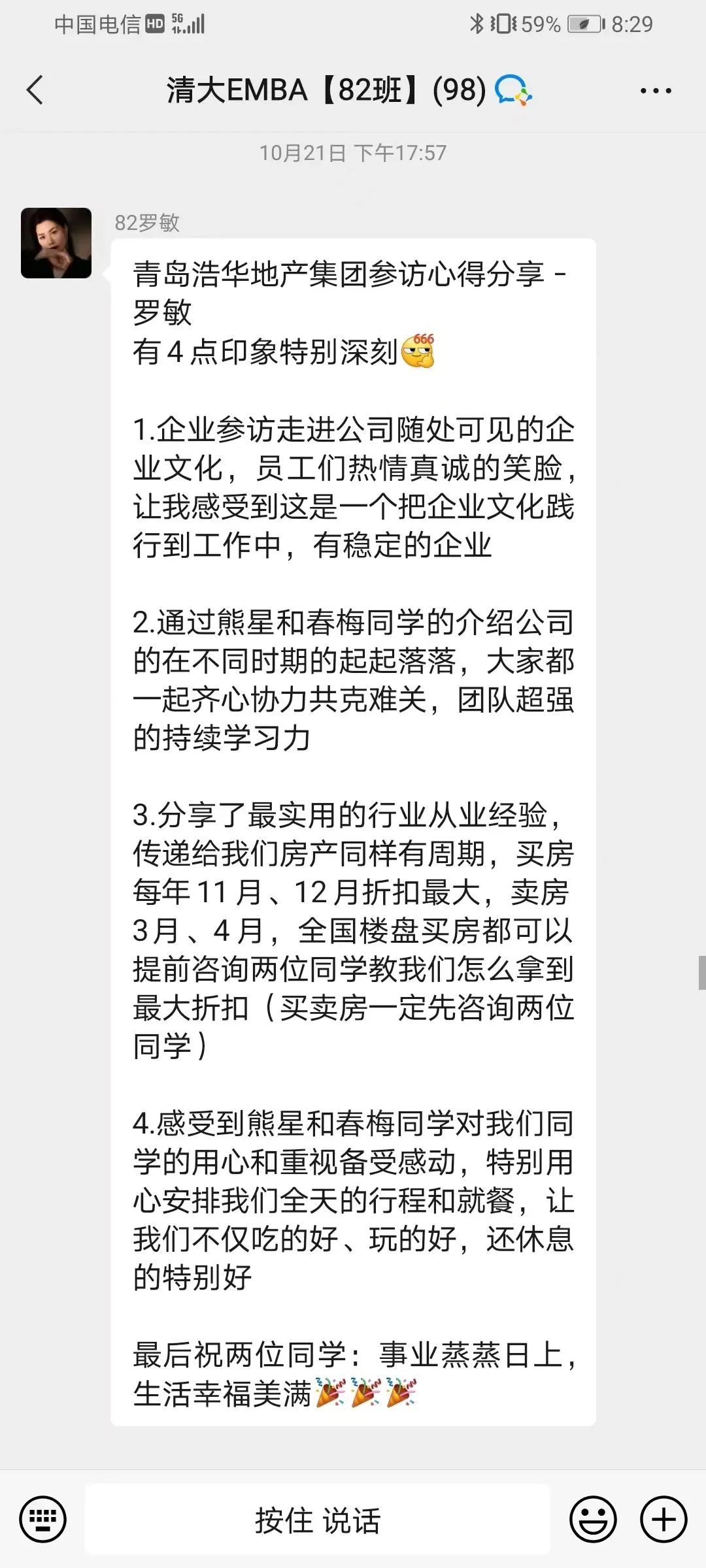Tap 82罗敏's profile avatar
The image size is (706, 1568).
pyautogui.click(x=56, y=242)
